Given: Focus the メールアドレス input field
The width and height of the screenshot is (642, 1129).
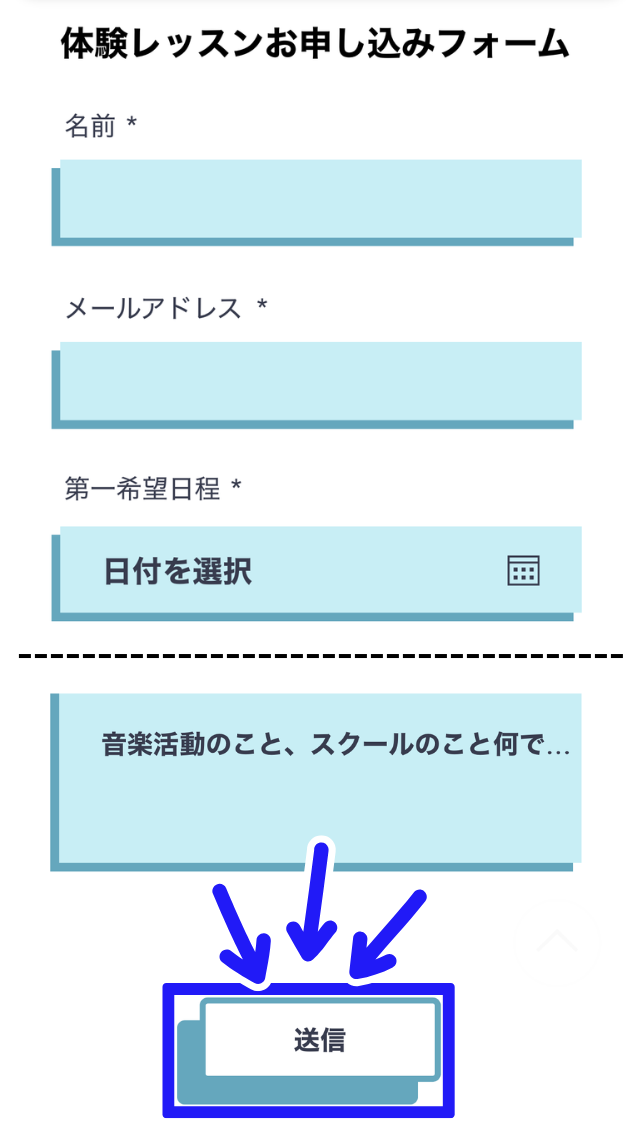Looking at the screenshot, I should coord(320,380).
